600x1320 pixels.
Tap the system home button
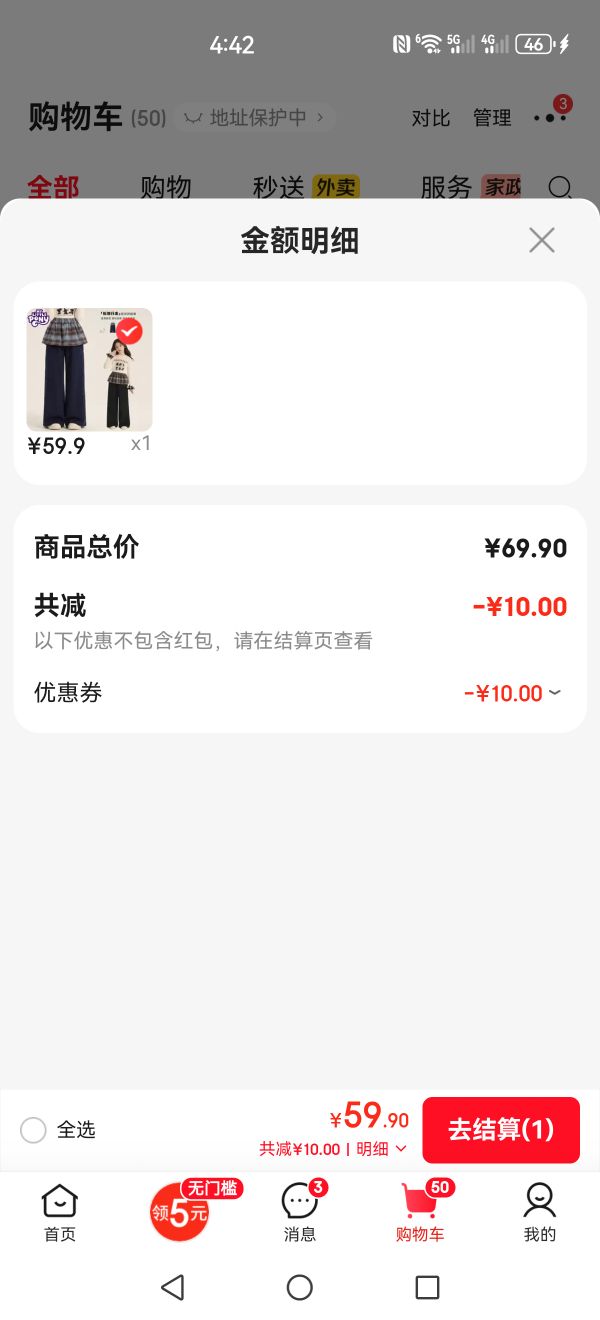[x=300, y=1287]
